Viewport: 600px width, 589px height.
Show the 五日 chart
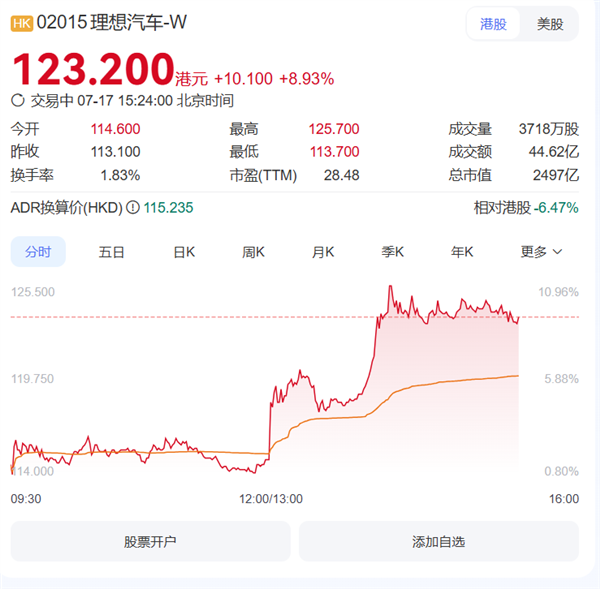(111, 252)
